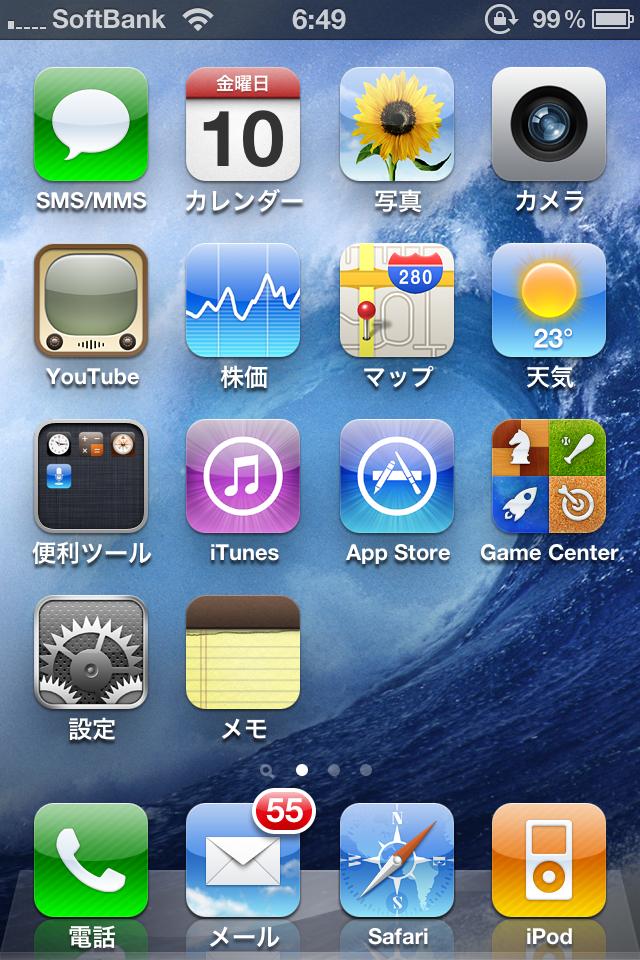Open the YouTube app
The height and width of the screenshot is (960, 640).
point(91,300)
